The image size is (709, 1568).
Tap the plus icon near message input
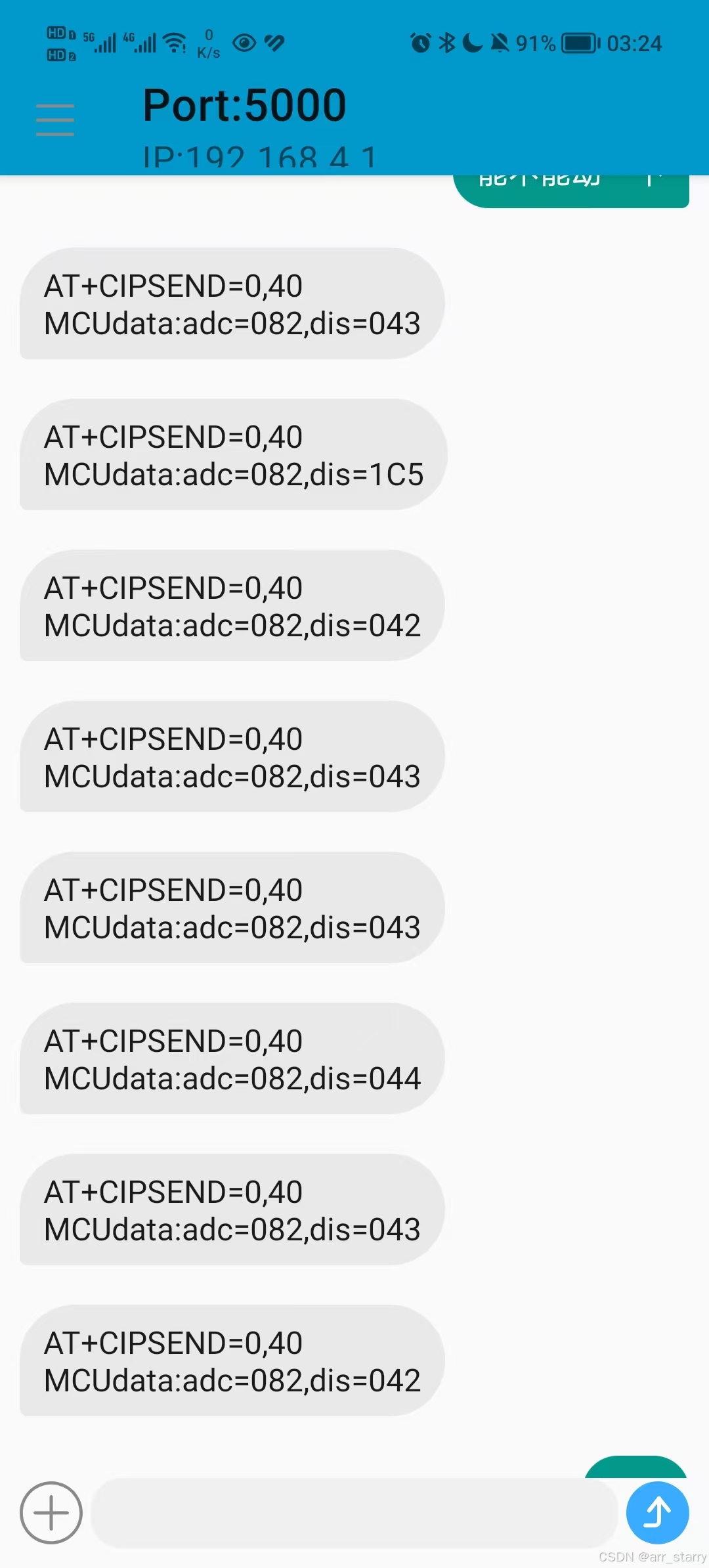click(51, 1513)
